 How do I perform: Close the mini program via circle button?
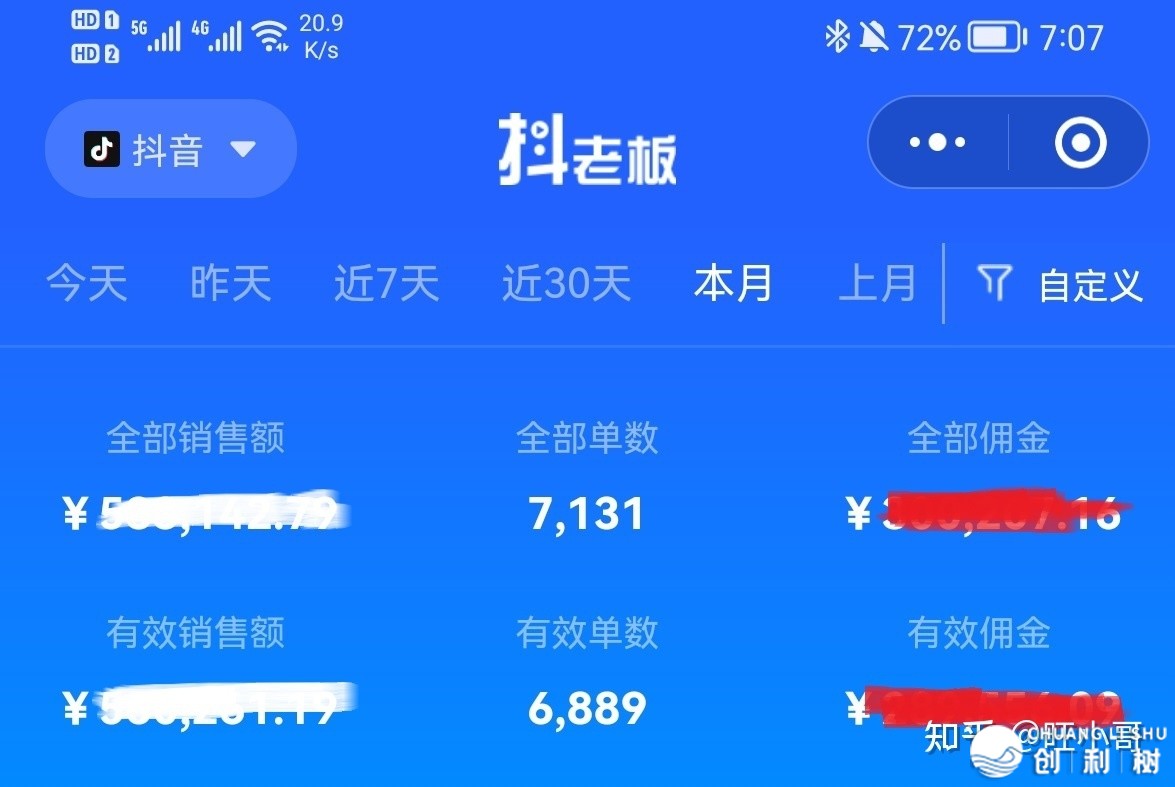click(x=1080, y=142)
